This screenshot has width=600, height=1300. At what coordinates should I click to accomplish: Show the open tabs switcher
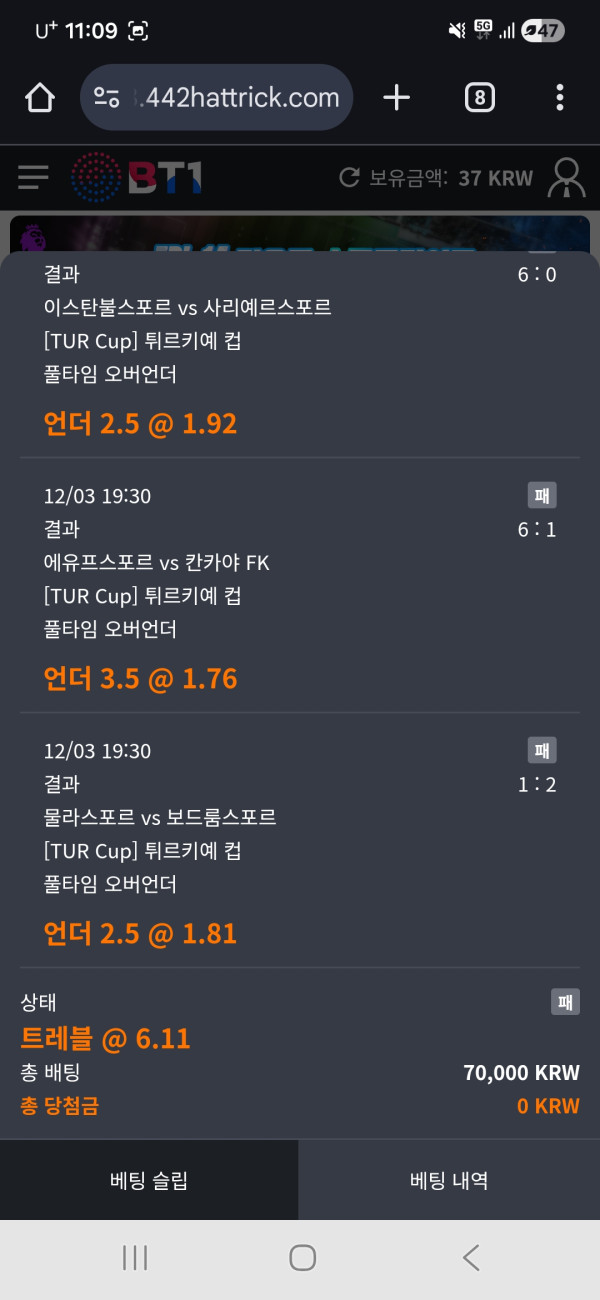tap(480, 97)
